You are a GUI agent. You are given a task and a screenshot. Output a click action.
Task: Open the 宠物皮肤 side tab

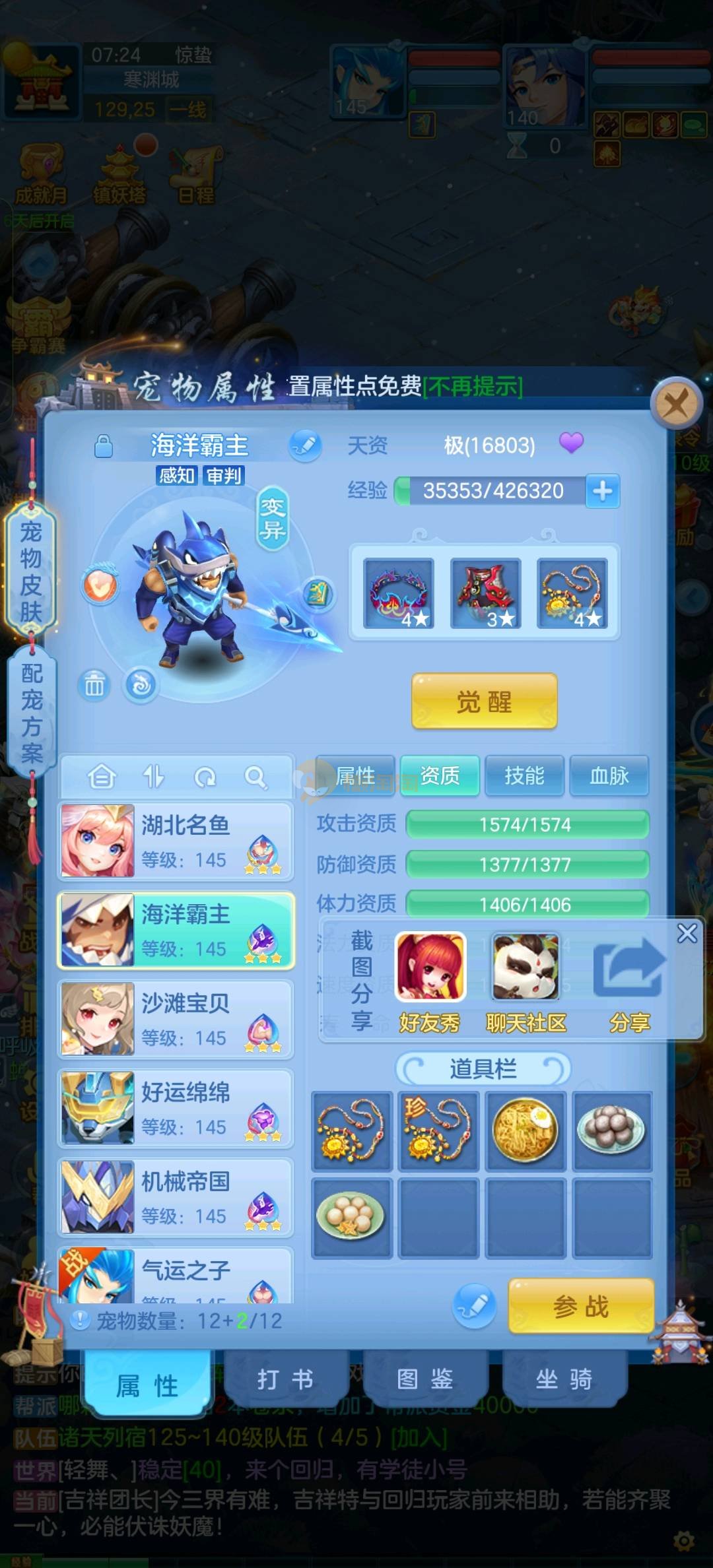(x=31, y=572)
